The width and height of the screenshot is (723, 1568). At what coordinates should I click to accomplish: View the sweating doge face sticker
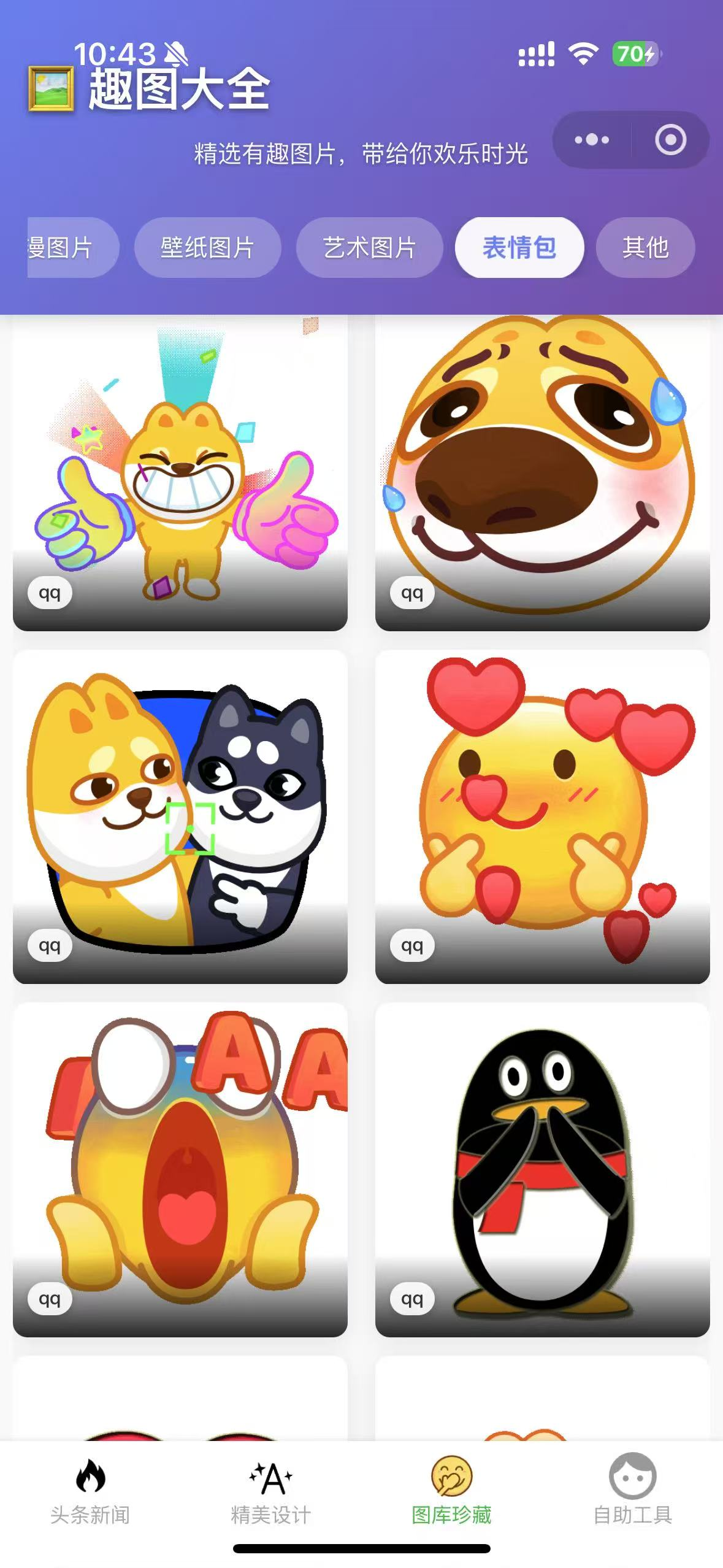click(x=542, y=472)
